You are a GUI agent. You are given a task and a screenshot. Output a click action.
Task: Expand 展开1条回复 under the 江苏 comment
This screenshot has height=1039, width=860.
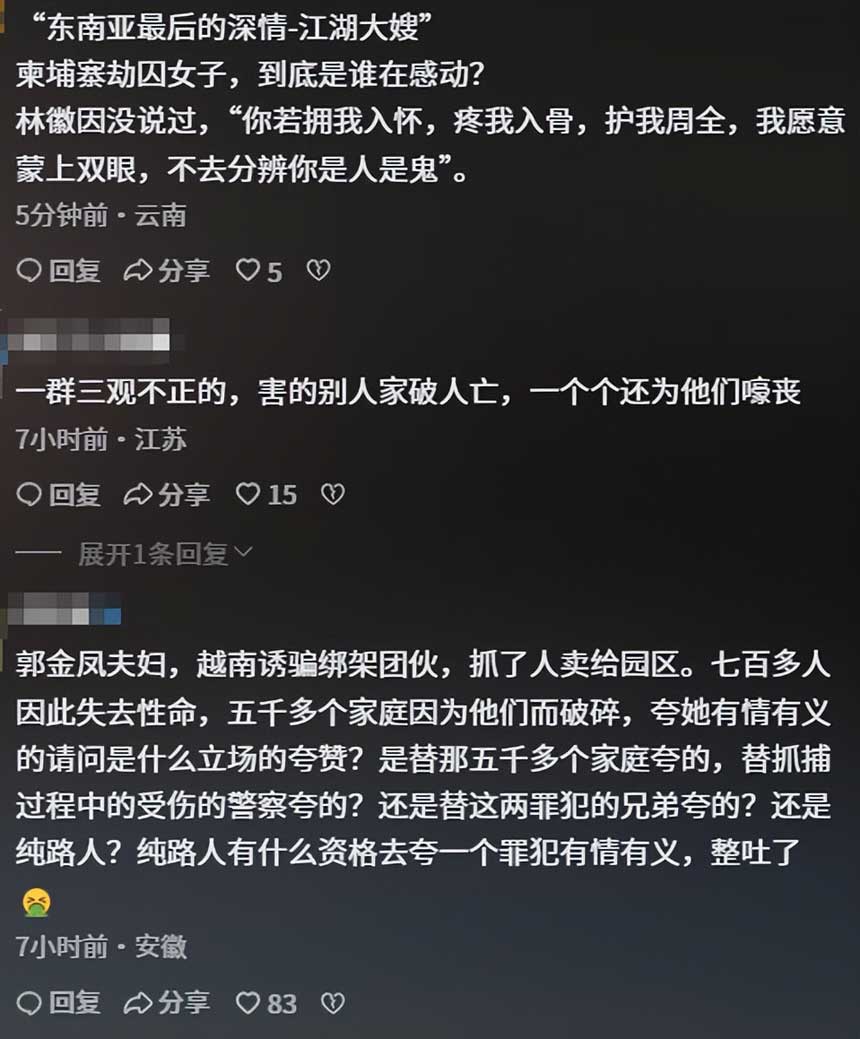pyautogui.click(x=165, y=553)
